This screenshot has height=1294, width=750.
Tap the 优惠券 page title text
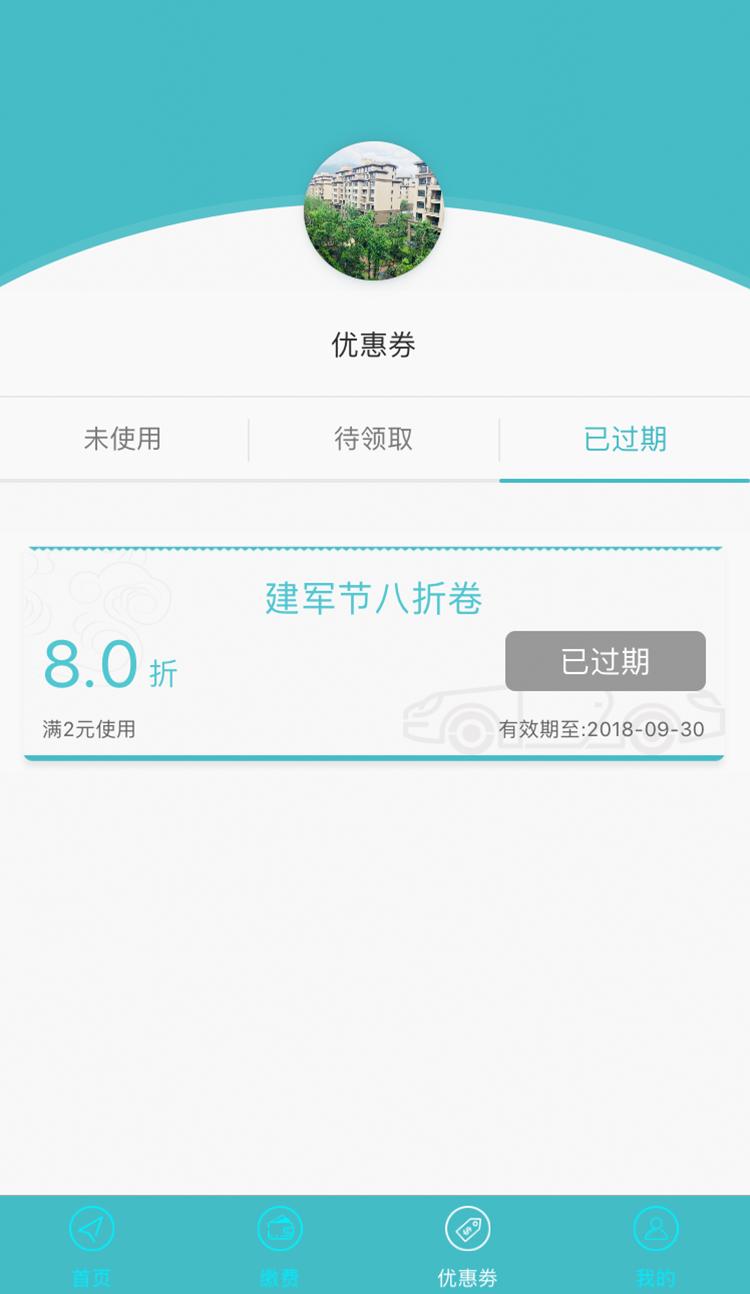click(374, 345)
